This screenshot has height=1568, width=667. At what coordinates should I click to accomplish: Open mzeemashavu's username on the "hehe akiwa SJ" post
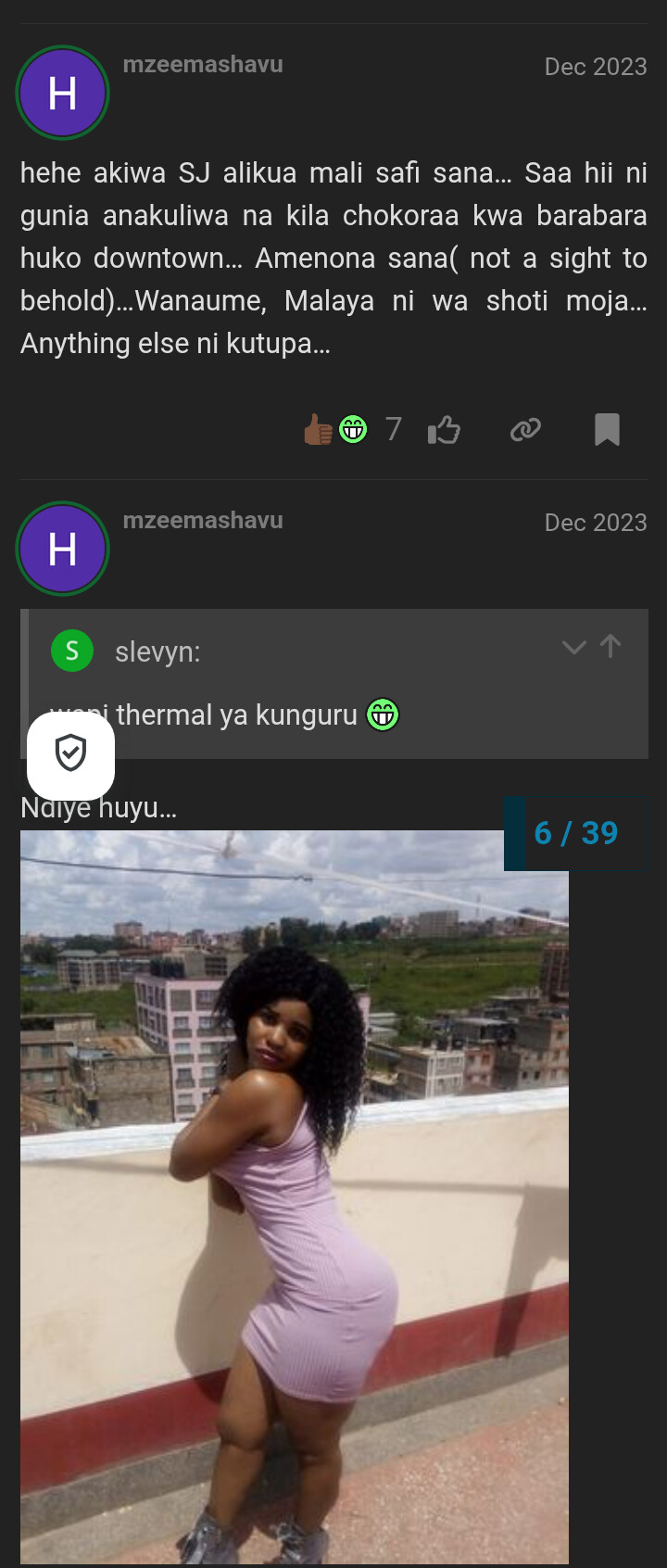(203, 65)
